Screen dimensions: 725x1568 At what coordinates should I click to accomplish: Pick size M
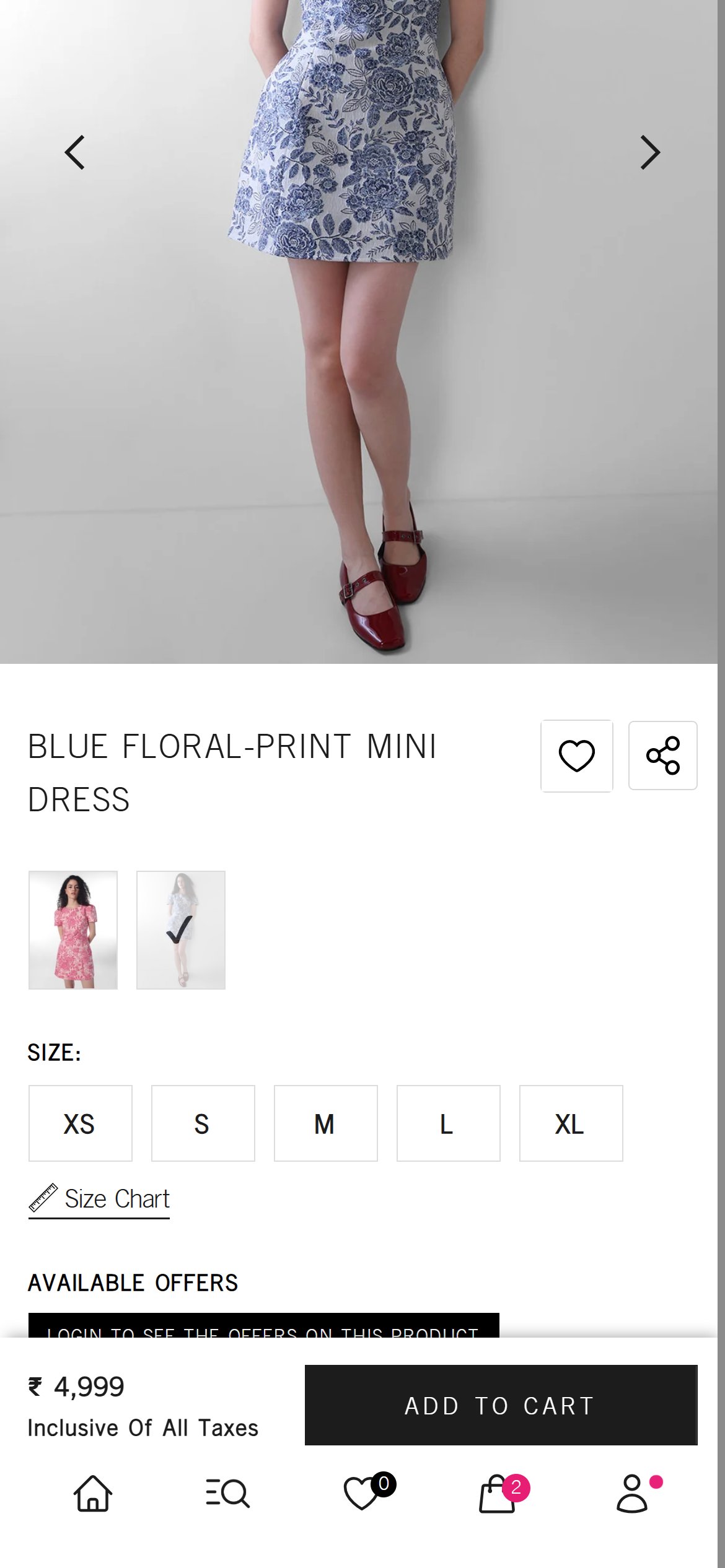326,1123
